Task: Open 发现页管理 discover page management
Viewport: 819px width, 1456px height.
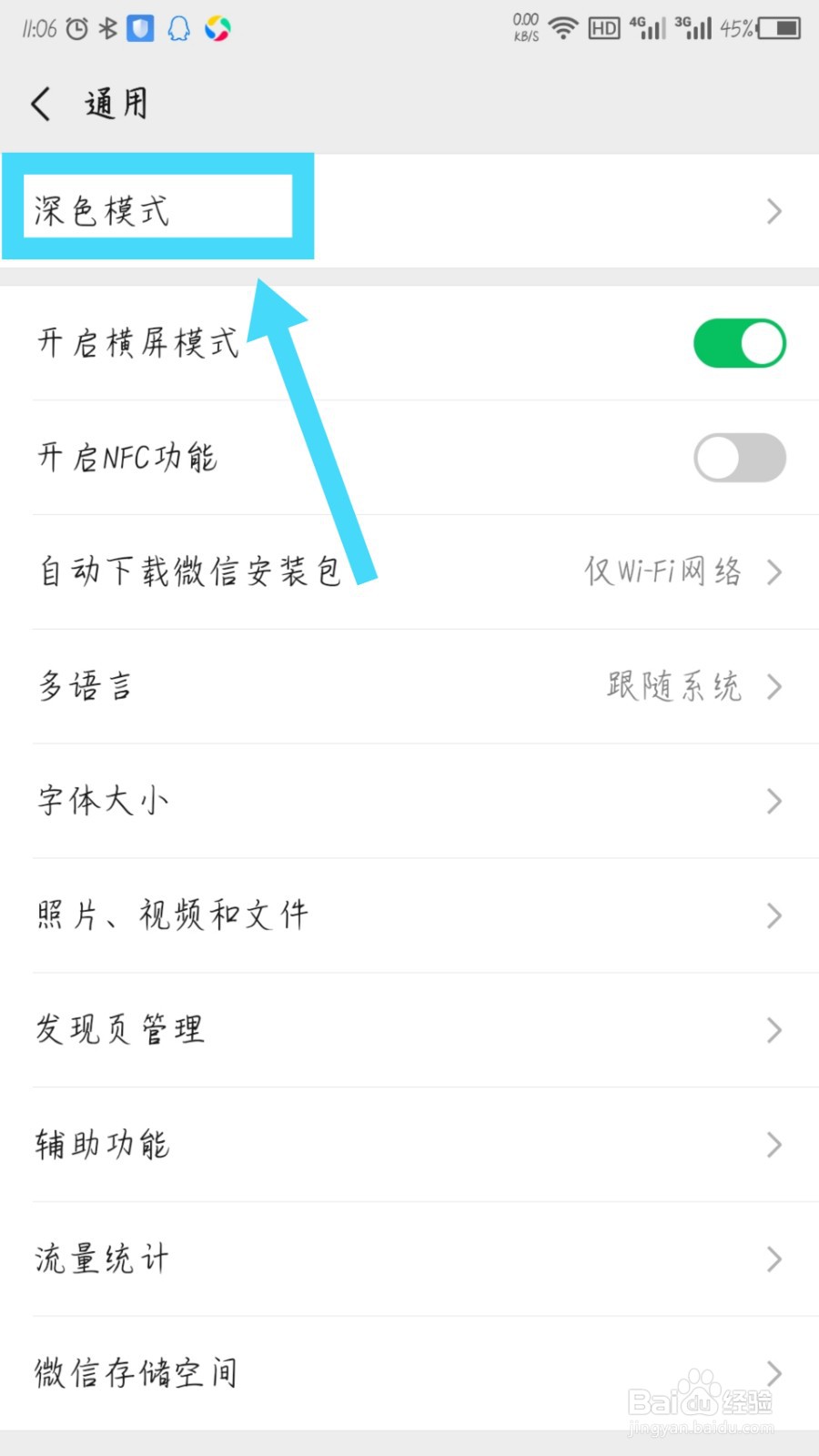Action: click(409, 1030)
